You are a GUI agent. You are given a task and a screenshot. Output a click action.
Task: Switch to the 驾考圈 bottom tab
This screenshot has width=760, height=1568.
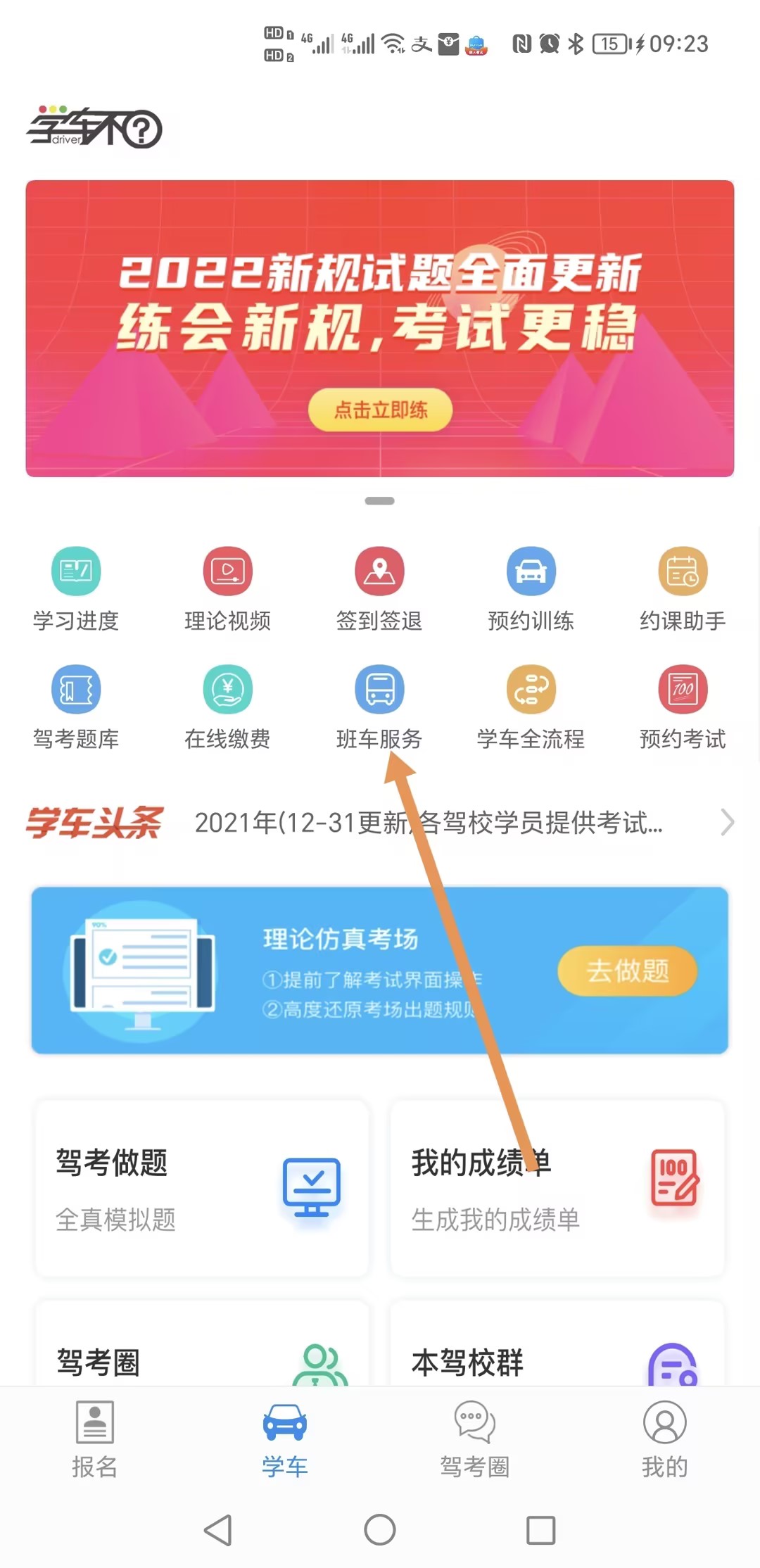[x=475, y=1439]
